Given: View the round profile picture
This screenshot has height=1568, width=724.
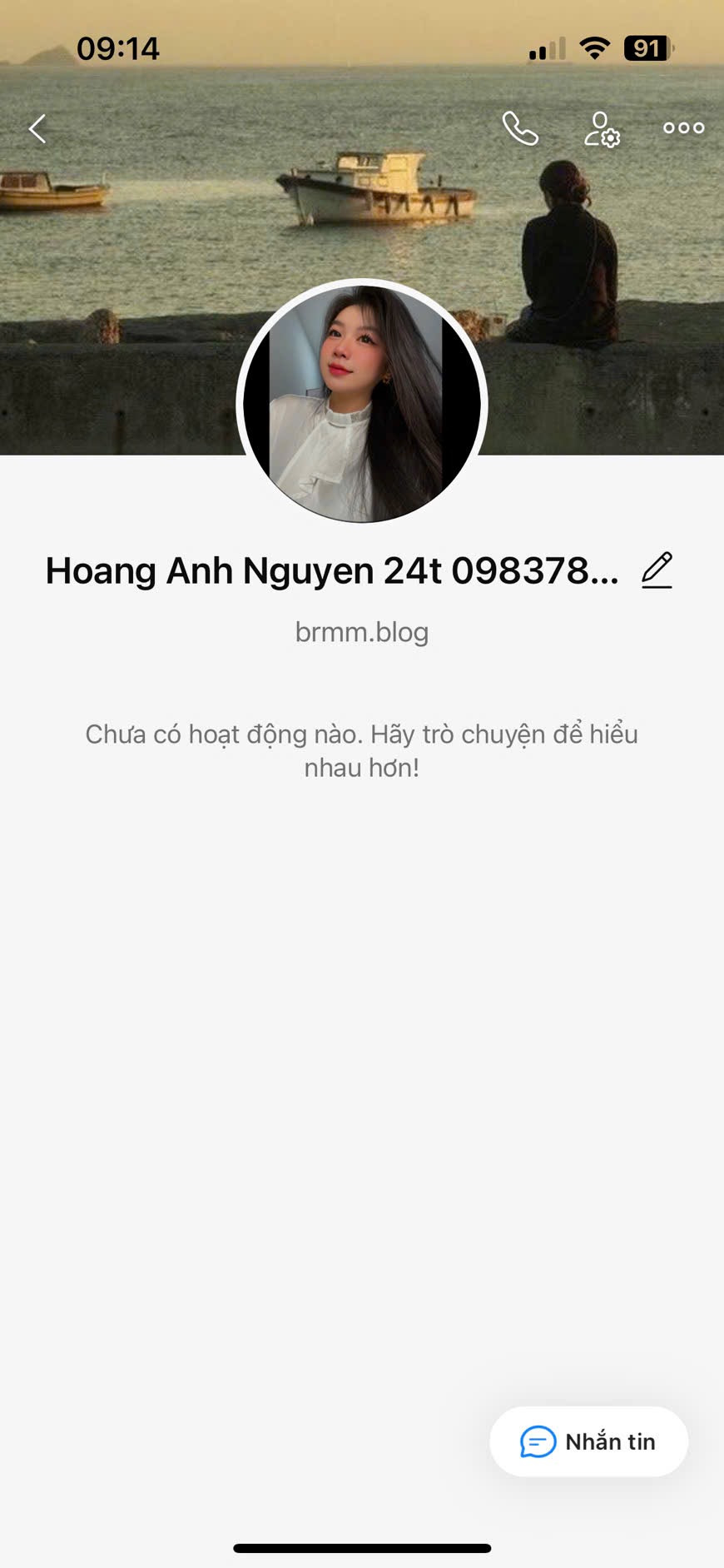Looking at the screenshot, I should tap(362, 404).
